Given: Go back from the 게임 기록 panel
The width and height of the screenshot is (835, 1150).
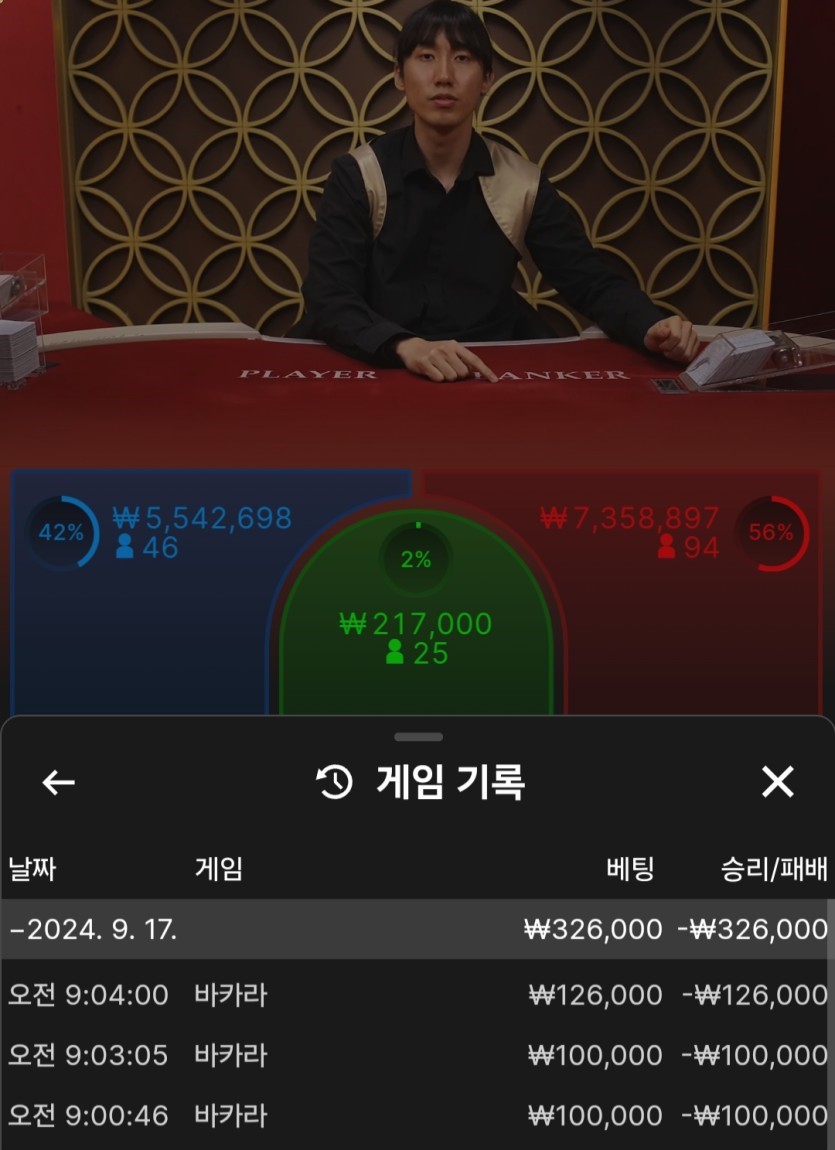Looking at the screenshot, I should [59, 782].
